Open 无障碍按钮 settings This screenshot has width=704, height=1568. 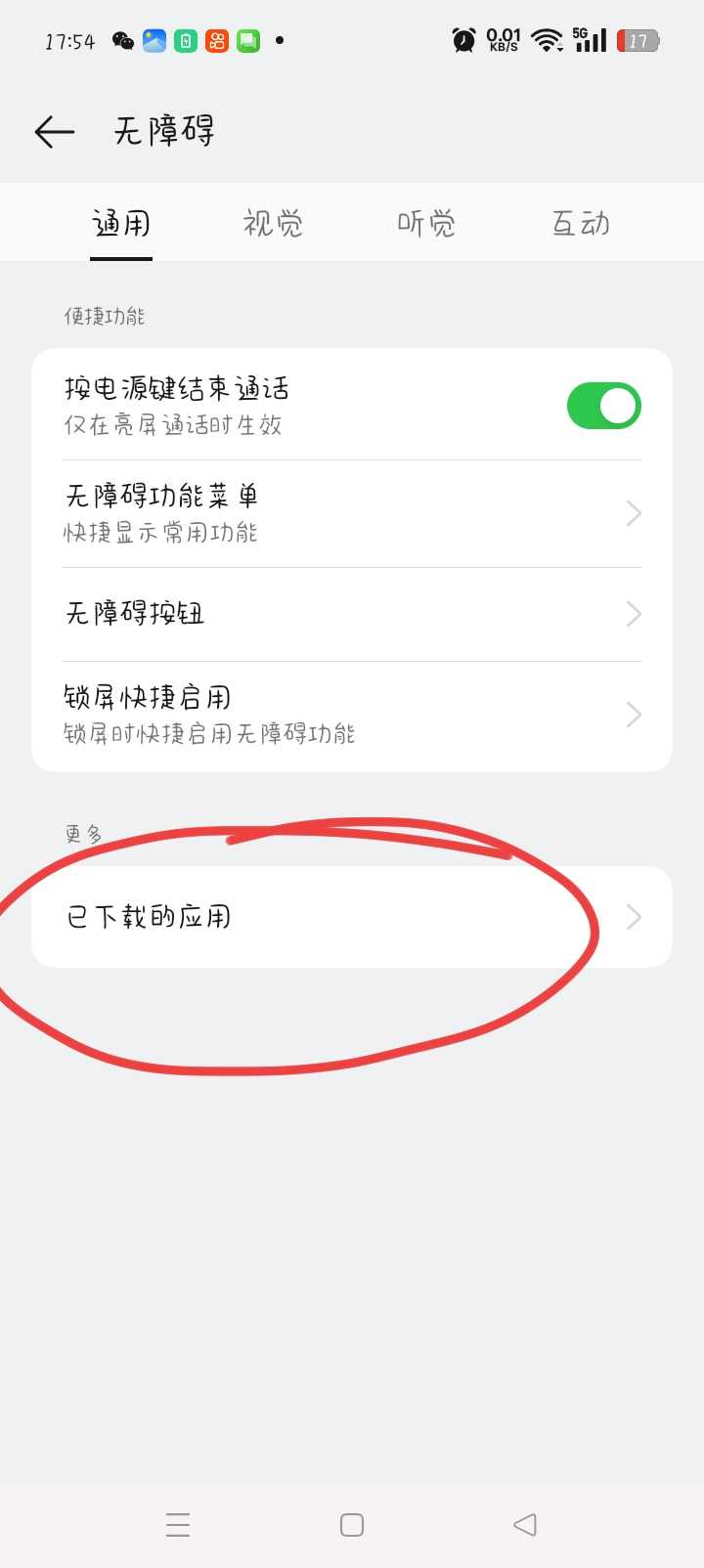click(x=352, y=614)
